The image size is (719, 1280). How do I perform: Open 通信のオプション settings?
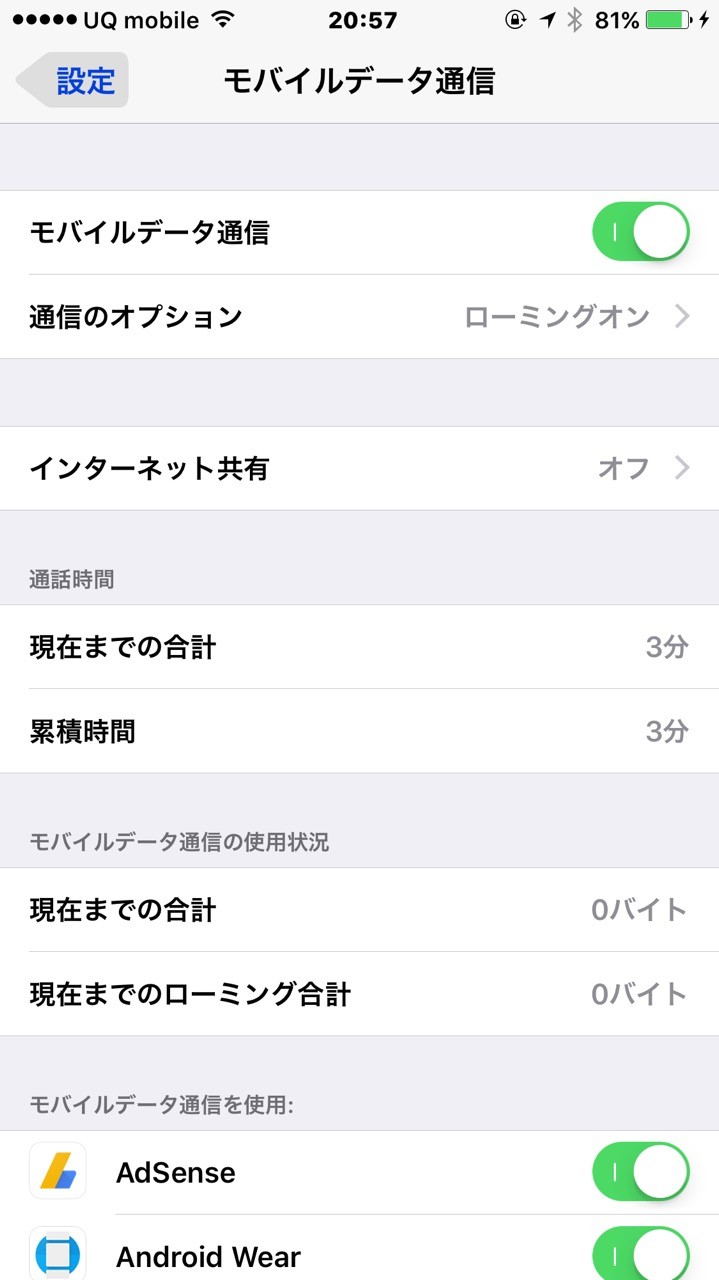click(x=360, y=317)
